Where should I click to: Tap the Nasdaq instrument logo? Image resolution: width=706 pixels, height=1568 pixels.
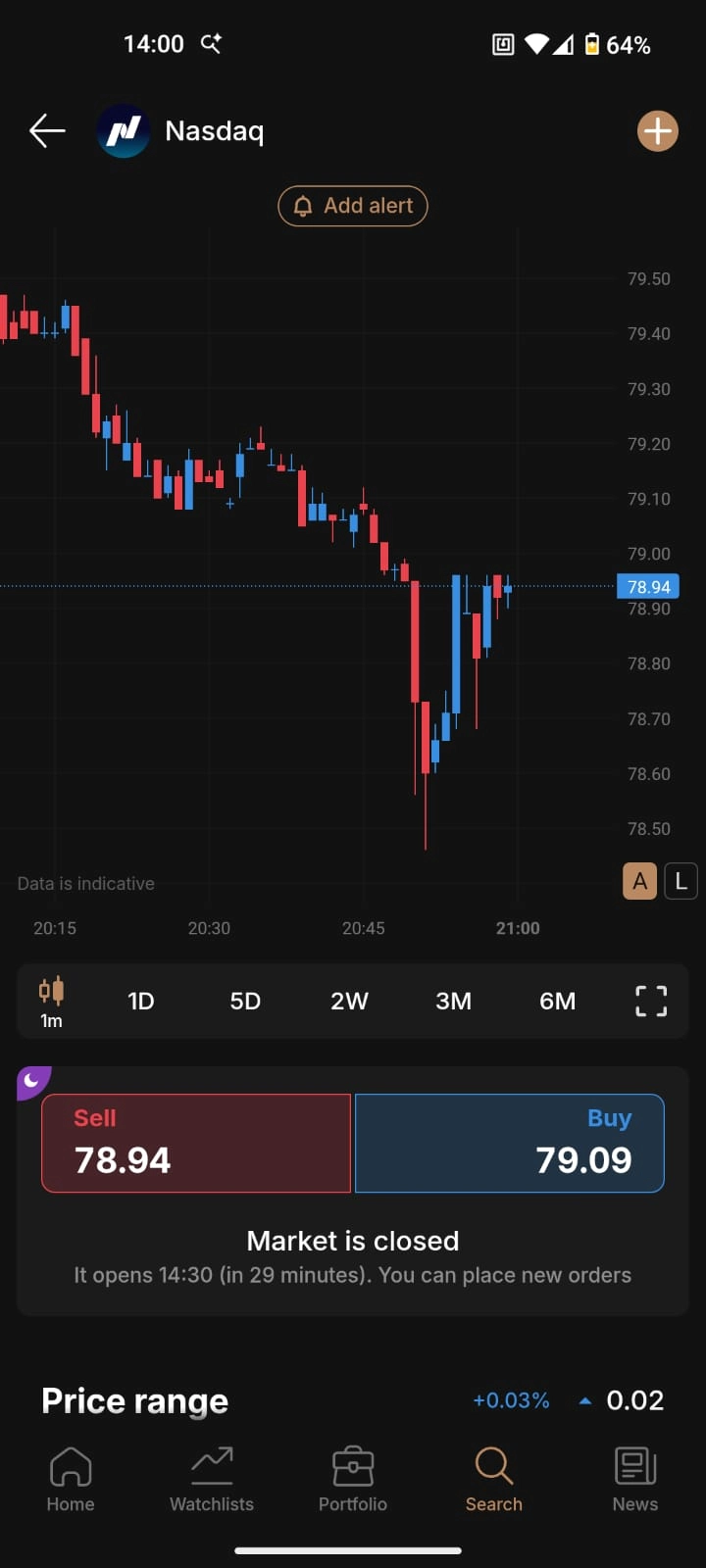point(124,130)
